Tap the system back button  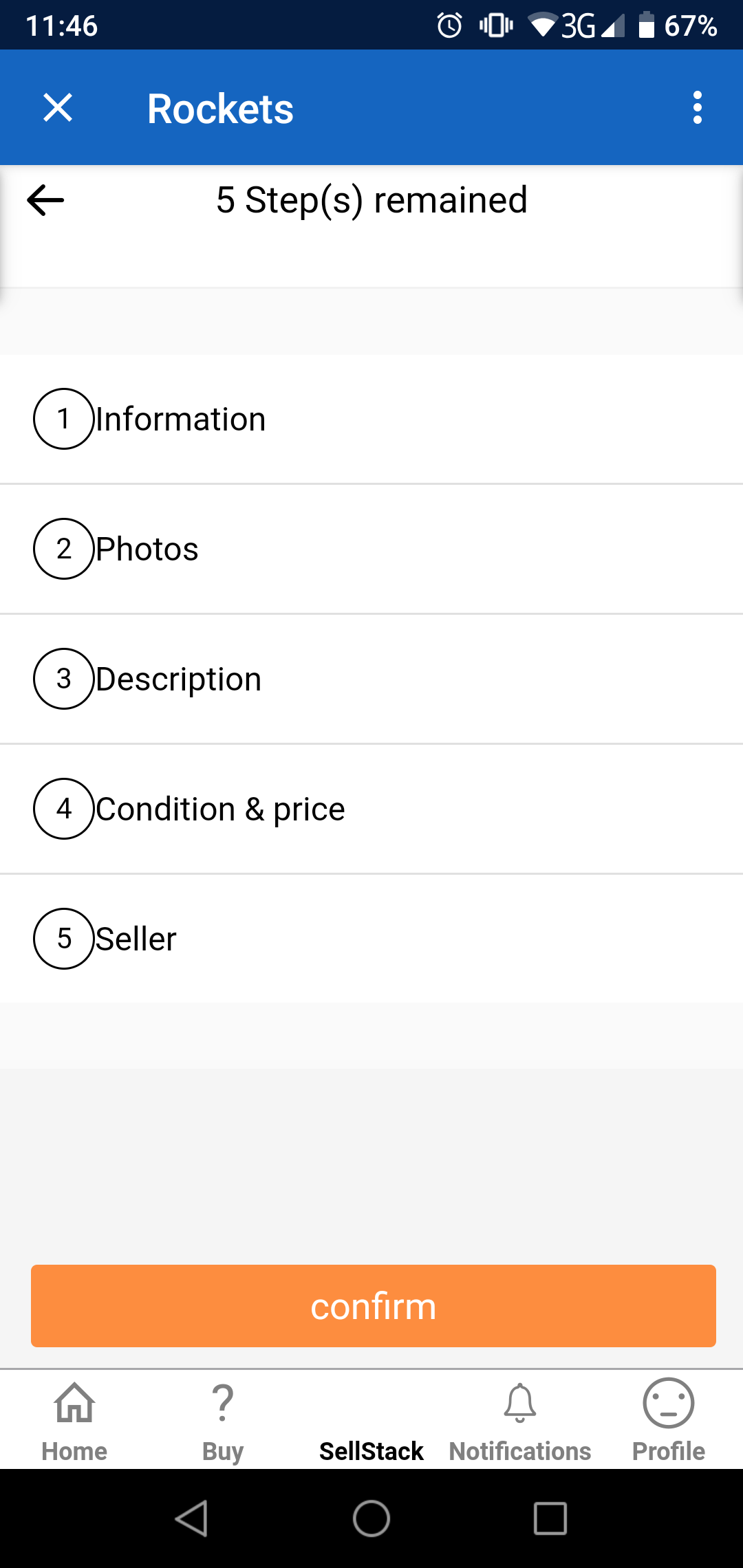tap(192, 1518)
